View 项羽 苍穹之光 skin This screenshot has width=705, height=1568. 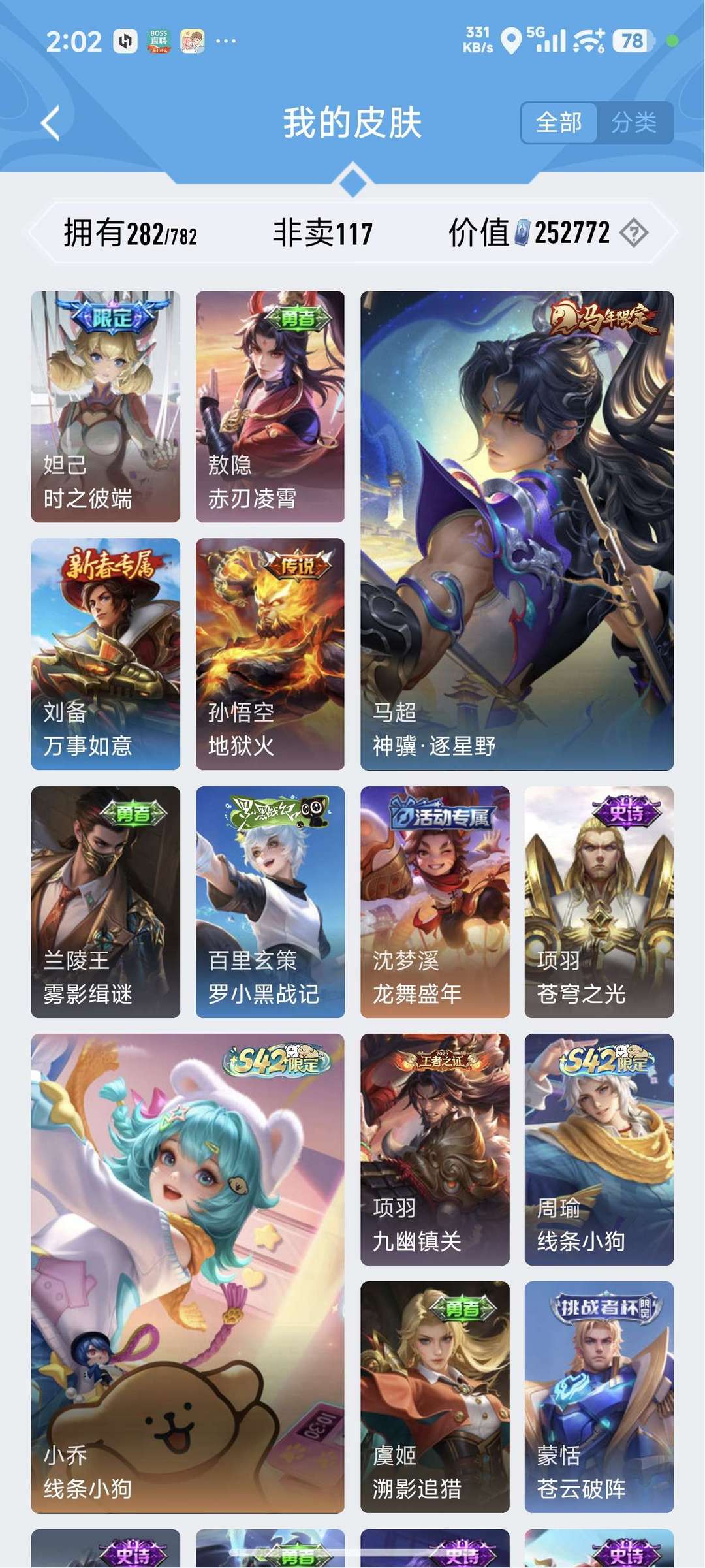599,902
